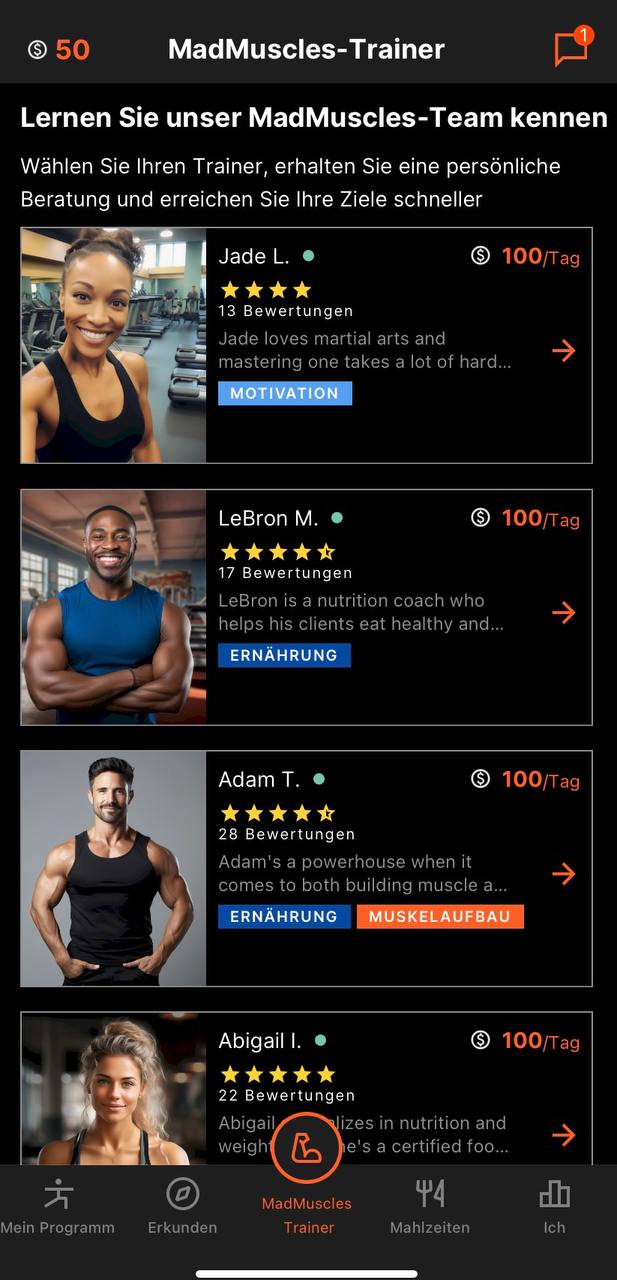Check the 50 coin balance

coord(58,49)
